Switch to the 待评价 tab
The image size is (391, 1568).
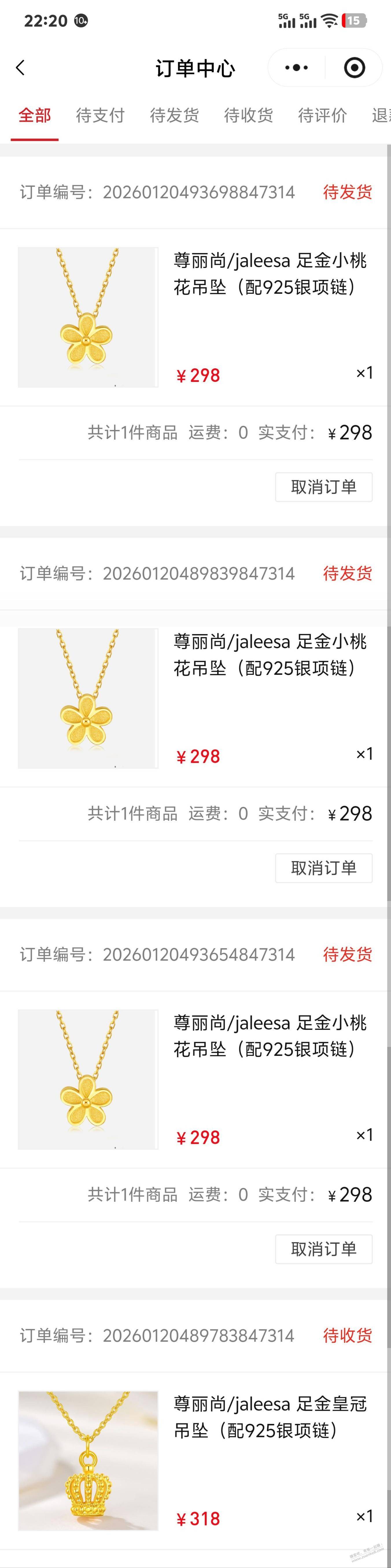[322, 115]
